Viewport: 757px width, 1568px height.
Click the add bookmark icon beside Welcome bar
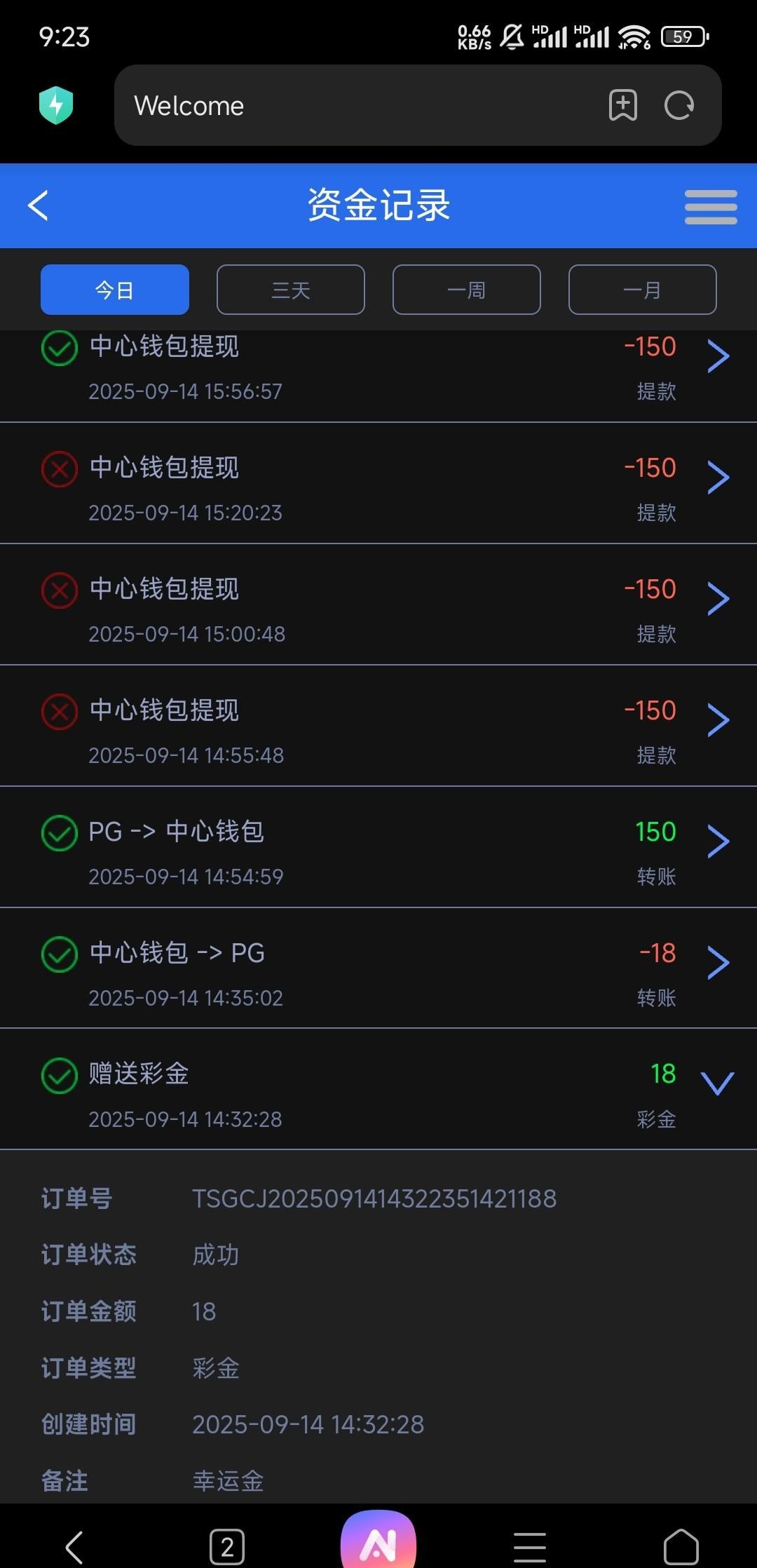point(621,105)
